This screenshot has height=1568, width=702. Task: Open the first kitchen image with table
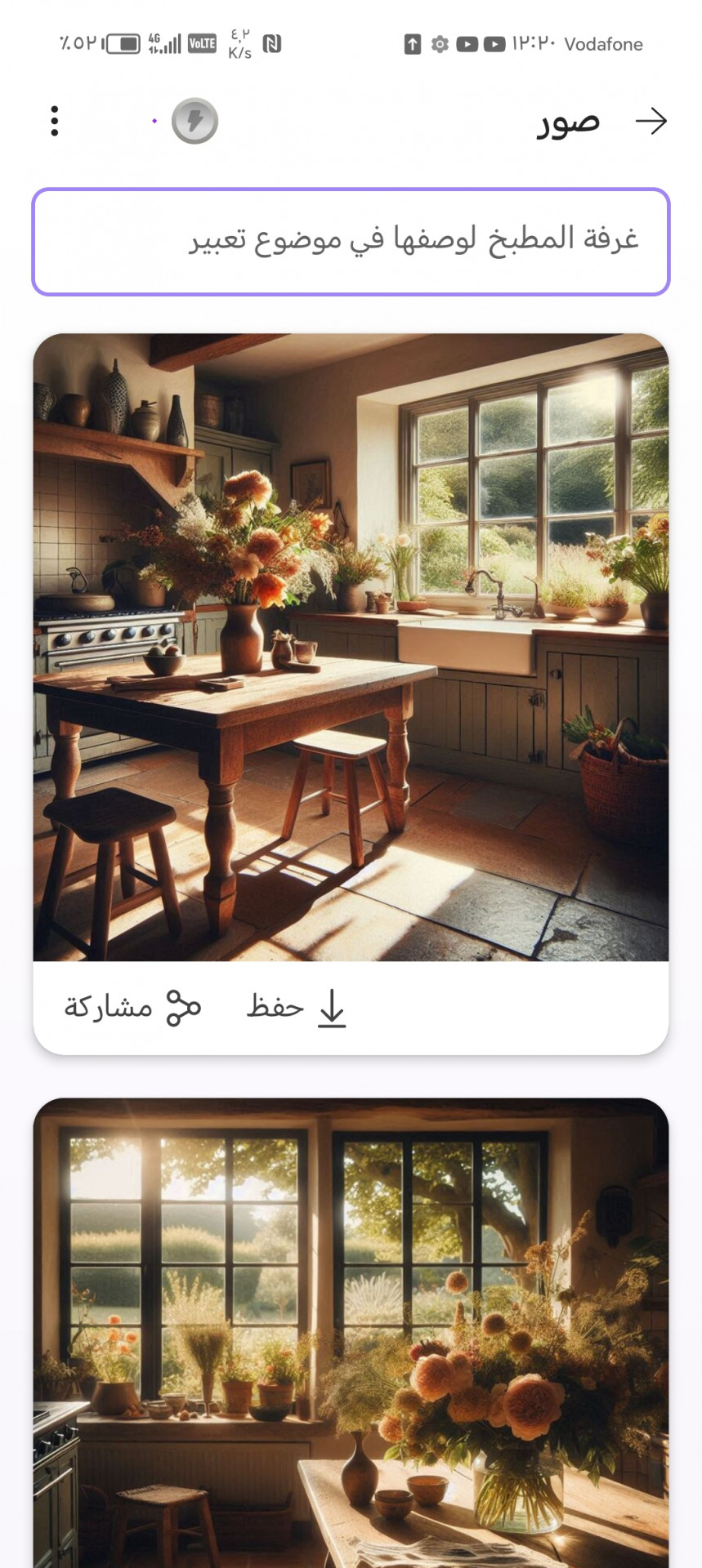coord(351,647)
